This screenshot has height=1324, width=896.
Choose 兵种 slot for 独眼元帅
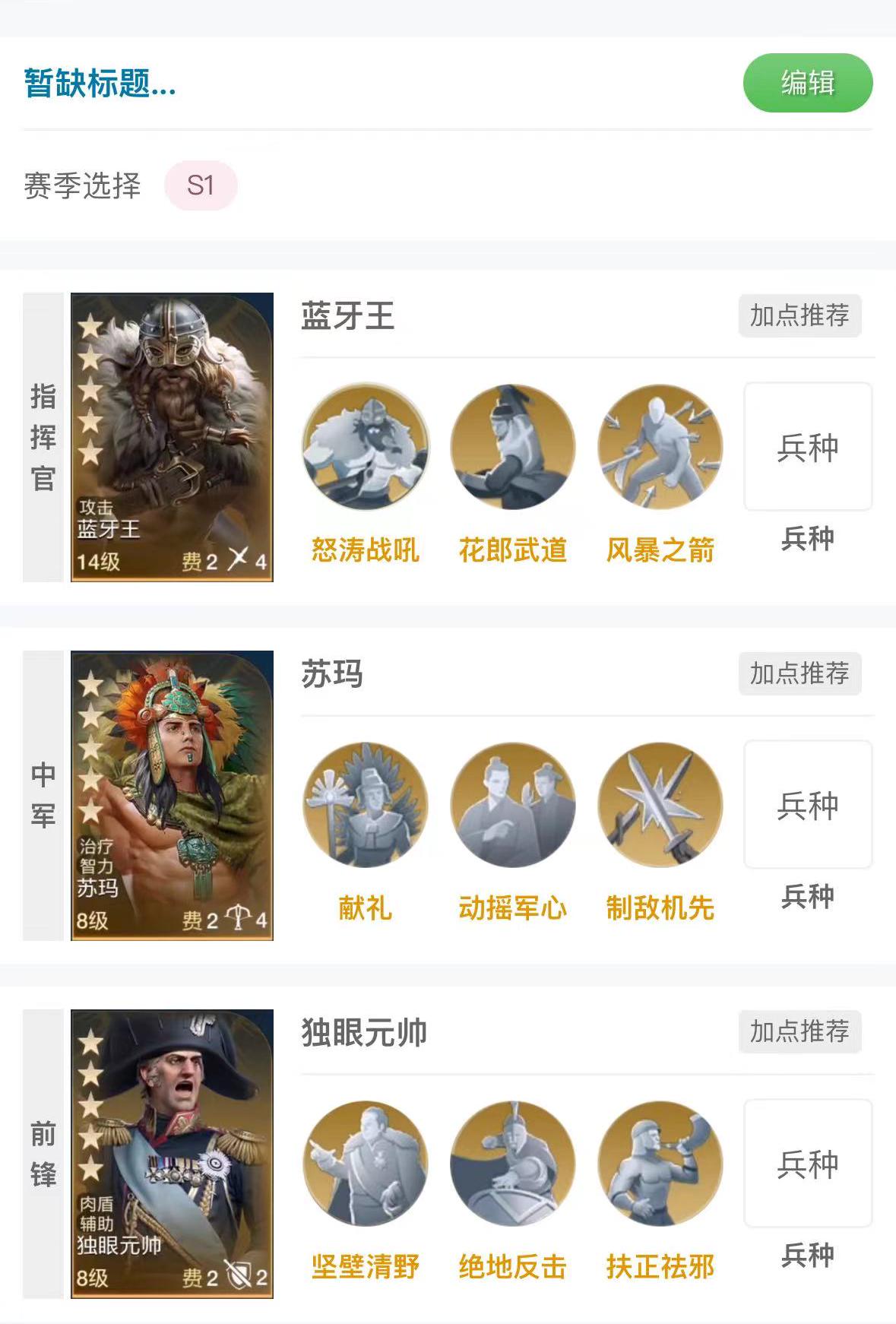pos(807,1164)
